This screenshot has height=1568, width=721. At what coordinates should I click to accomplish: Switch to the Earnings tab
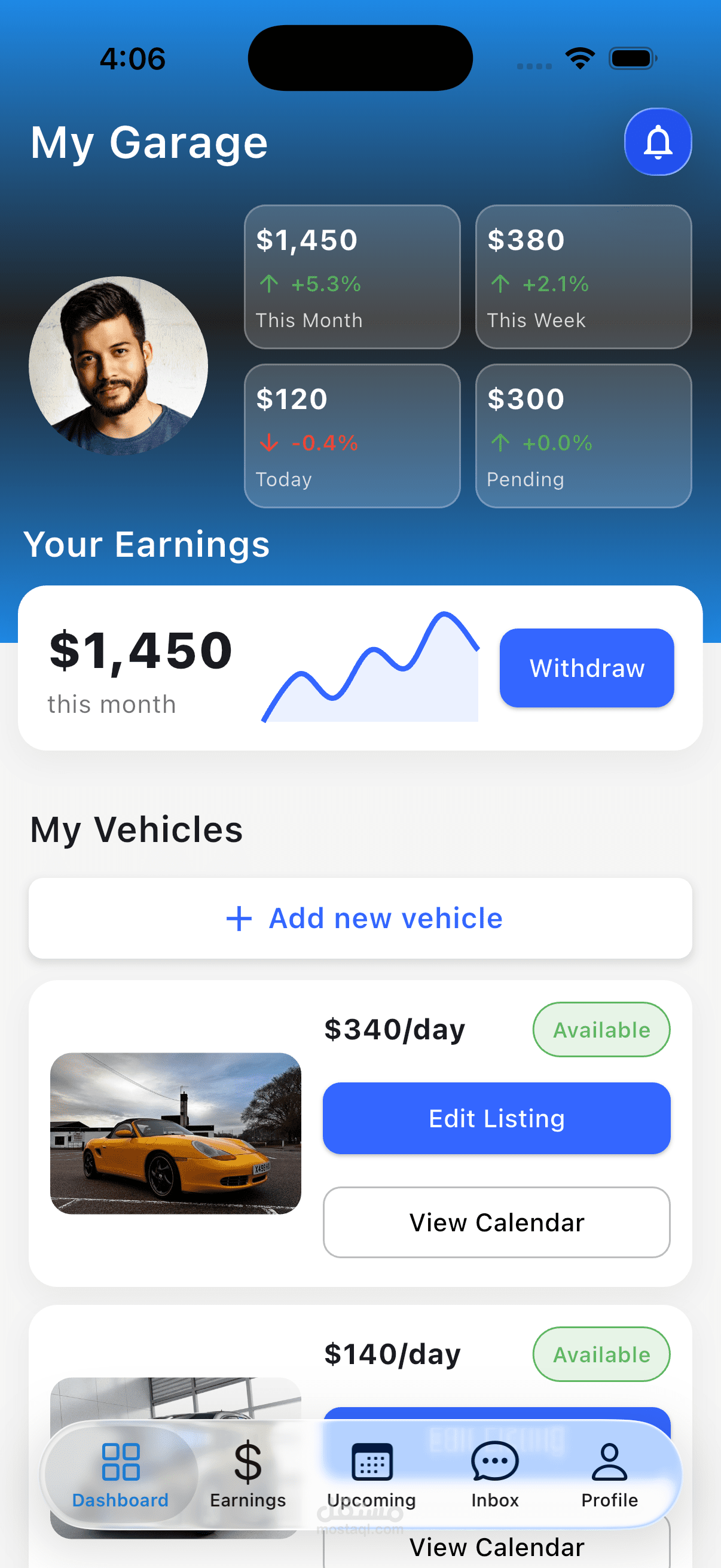[x=248, y=1473]
